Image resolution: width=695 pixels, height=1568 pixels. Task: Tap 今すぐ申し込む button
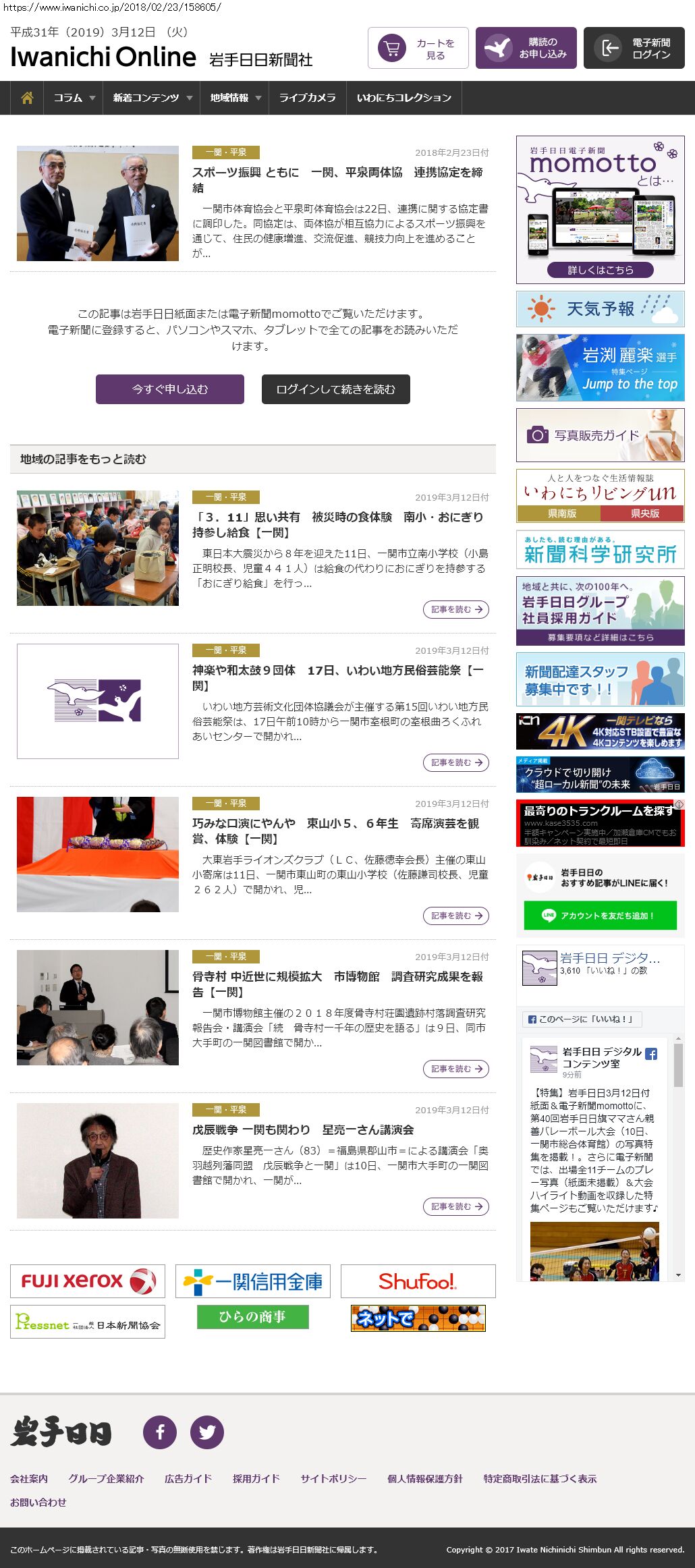click(x=170, y=389)
